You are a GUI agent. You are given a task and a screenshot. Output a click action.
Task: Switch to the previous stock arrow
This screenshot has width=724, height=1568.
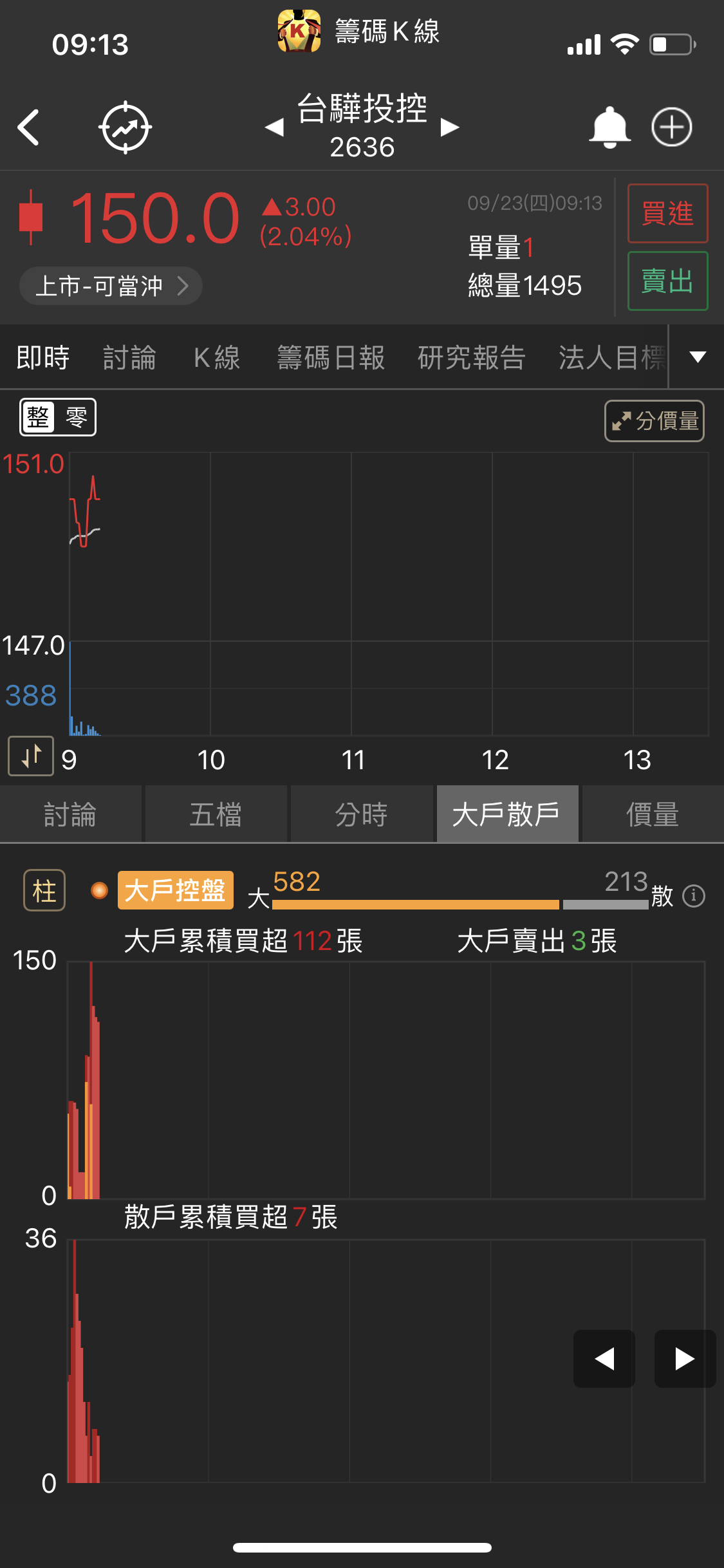pyautogui.click(x=274, y=127)
